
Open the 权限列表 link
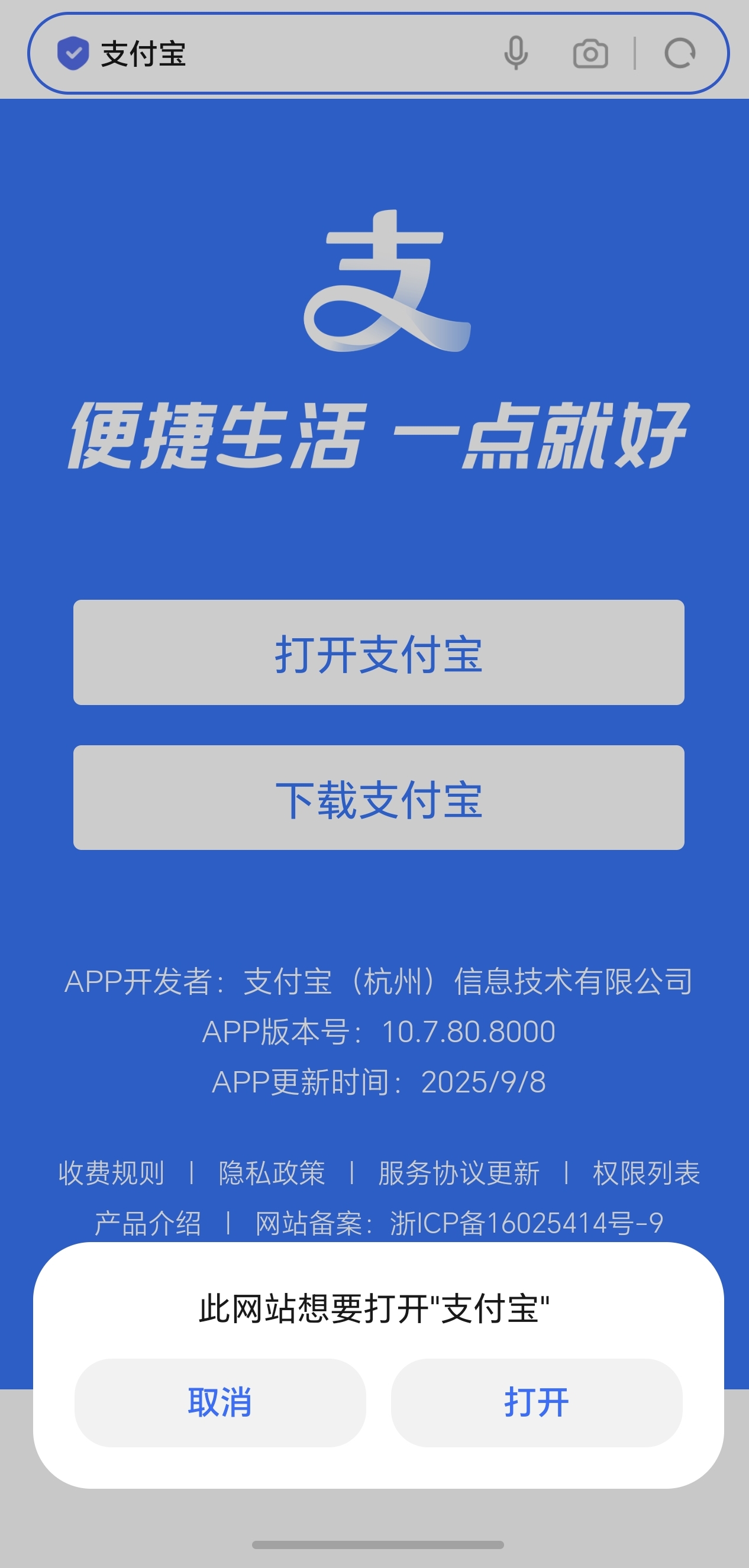point(646,1173)
